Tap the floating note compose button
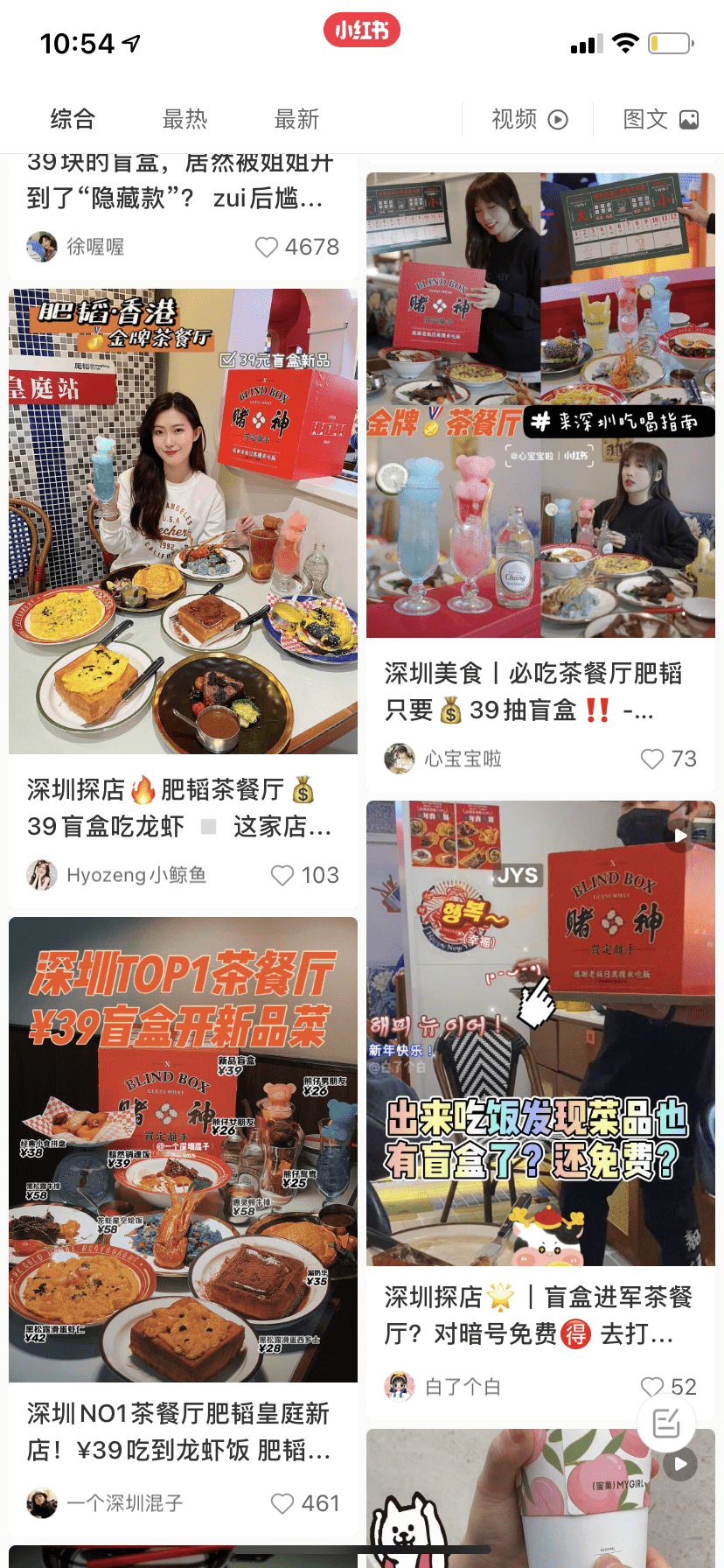Screen dimensions: 724x1568 [x=666, y=1424]
